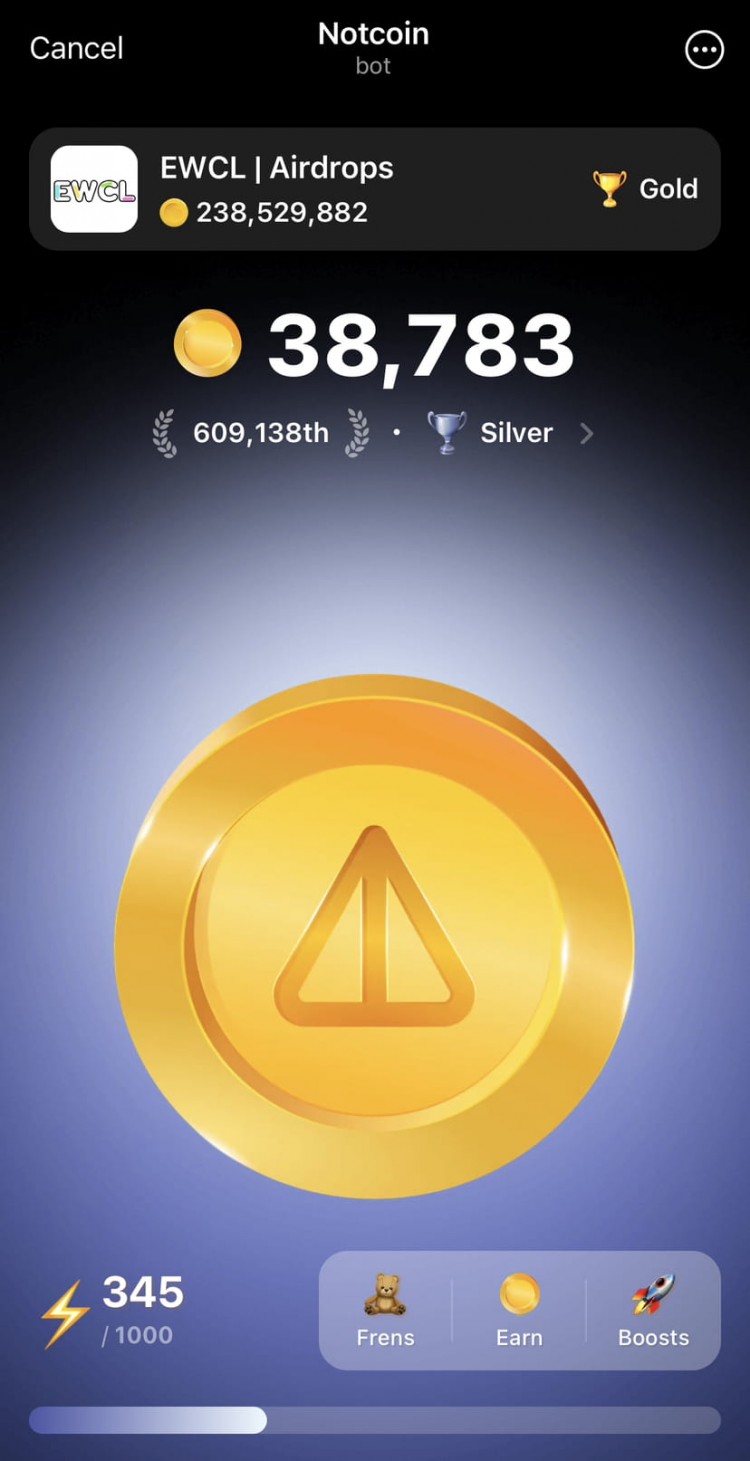750x1461 pixels.
Task: Tap the big gold Notcoin coin
Action: 374,936
